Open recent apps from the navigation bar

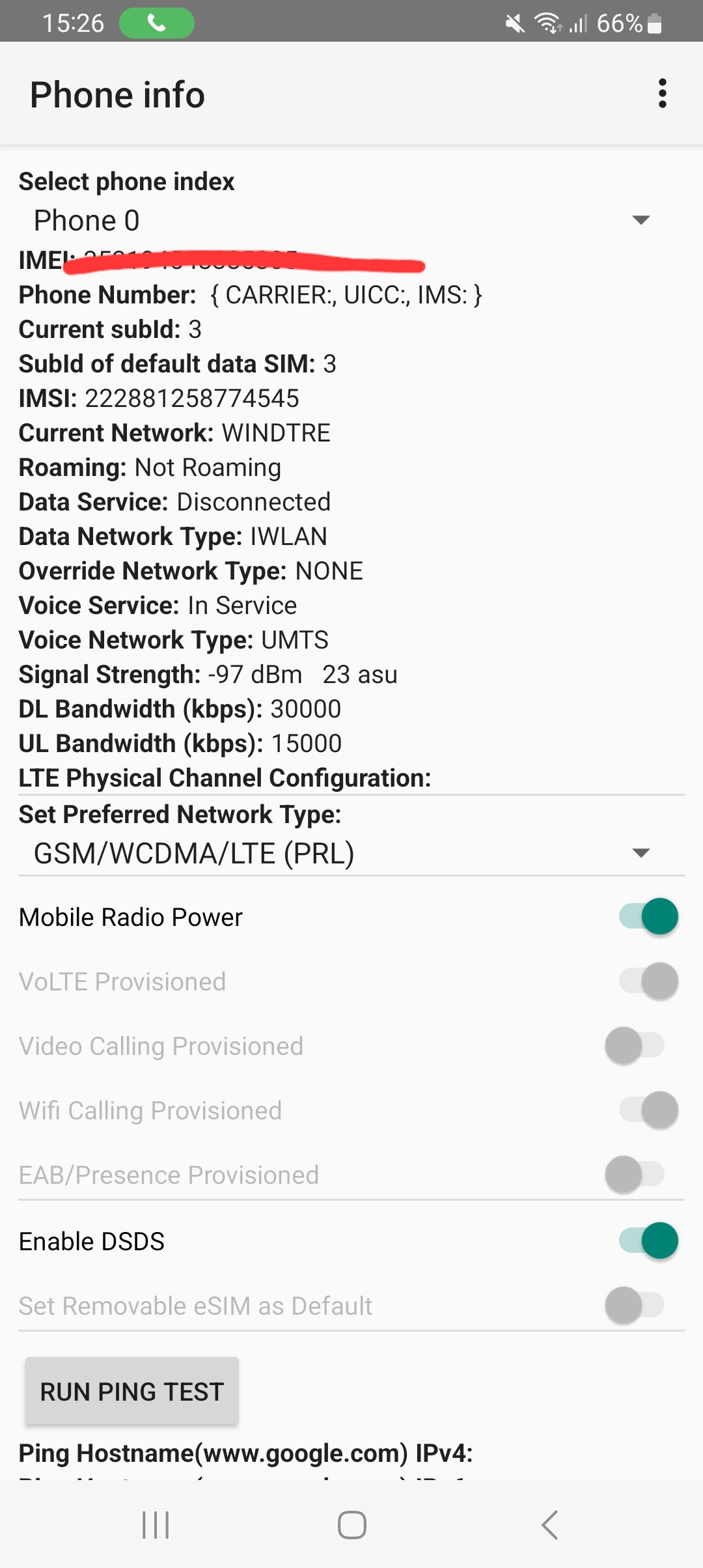(156, 1525)
